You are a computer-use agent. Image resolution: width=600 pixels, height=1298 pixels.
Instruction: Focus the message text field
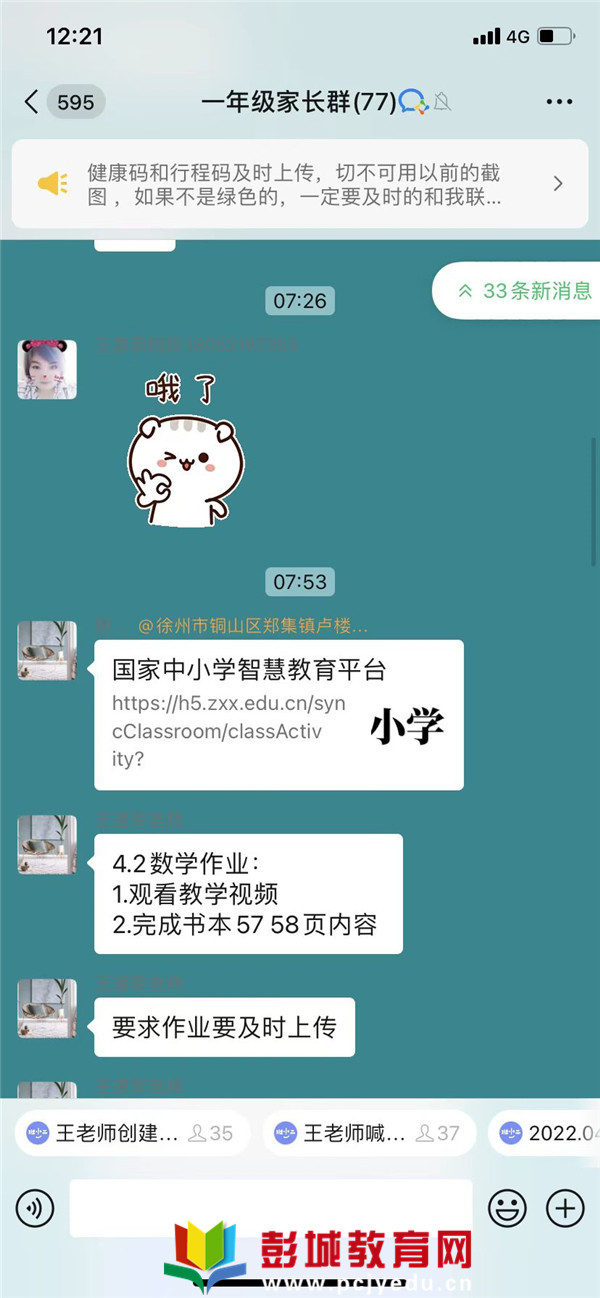pyautogui.click(x=270, y=1207)
